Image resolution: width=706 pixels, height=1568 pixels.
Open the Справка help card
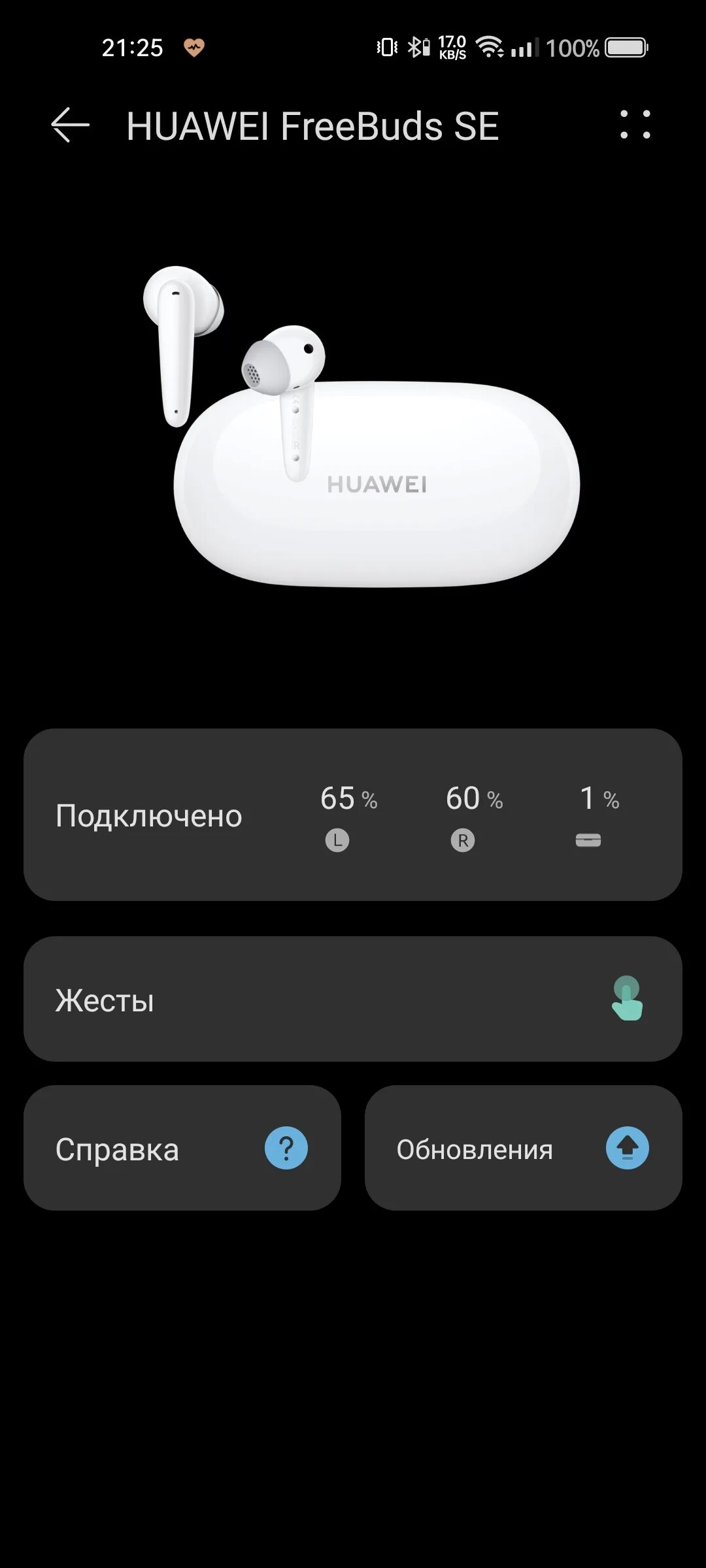tap(182, 1148)
